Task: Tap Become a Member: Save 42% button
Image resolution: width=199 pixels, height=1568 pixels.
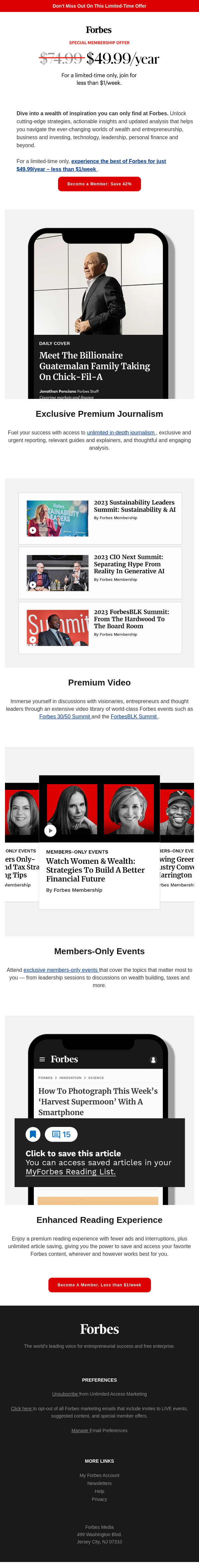Action: pyautogui.click(x=99, y=184)
